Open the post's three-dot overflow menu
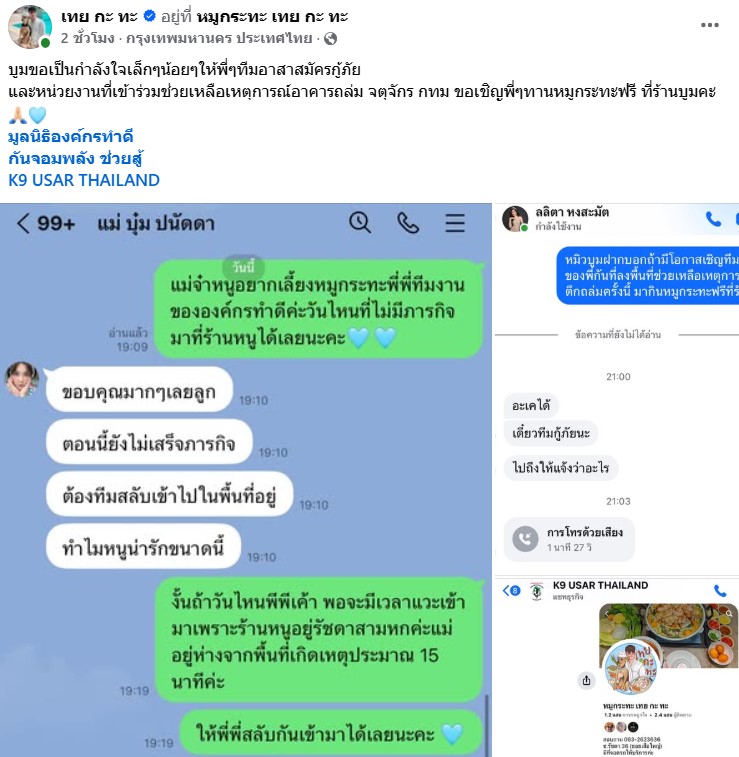The height and width of the screenshot is (757, 739). click(x=709, y=24)
